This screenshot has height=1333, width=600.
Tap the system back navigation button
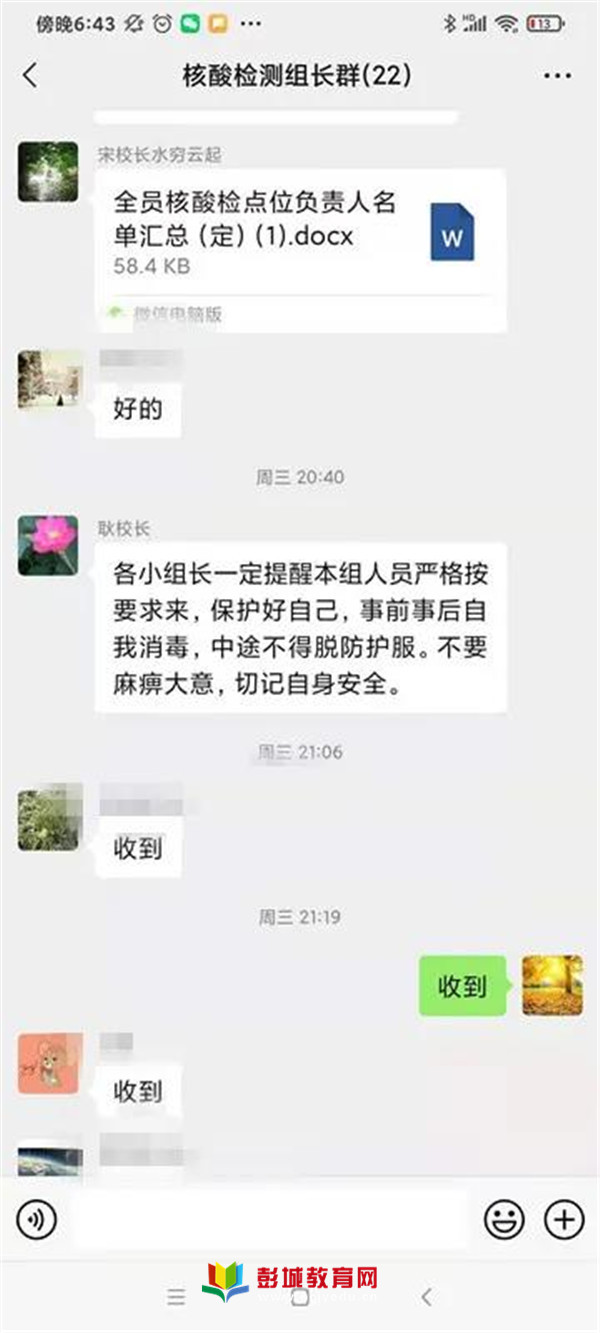pyautogui.click(x=427, y=1297)
